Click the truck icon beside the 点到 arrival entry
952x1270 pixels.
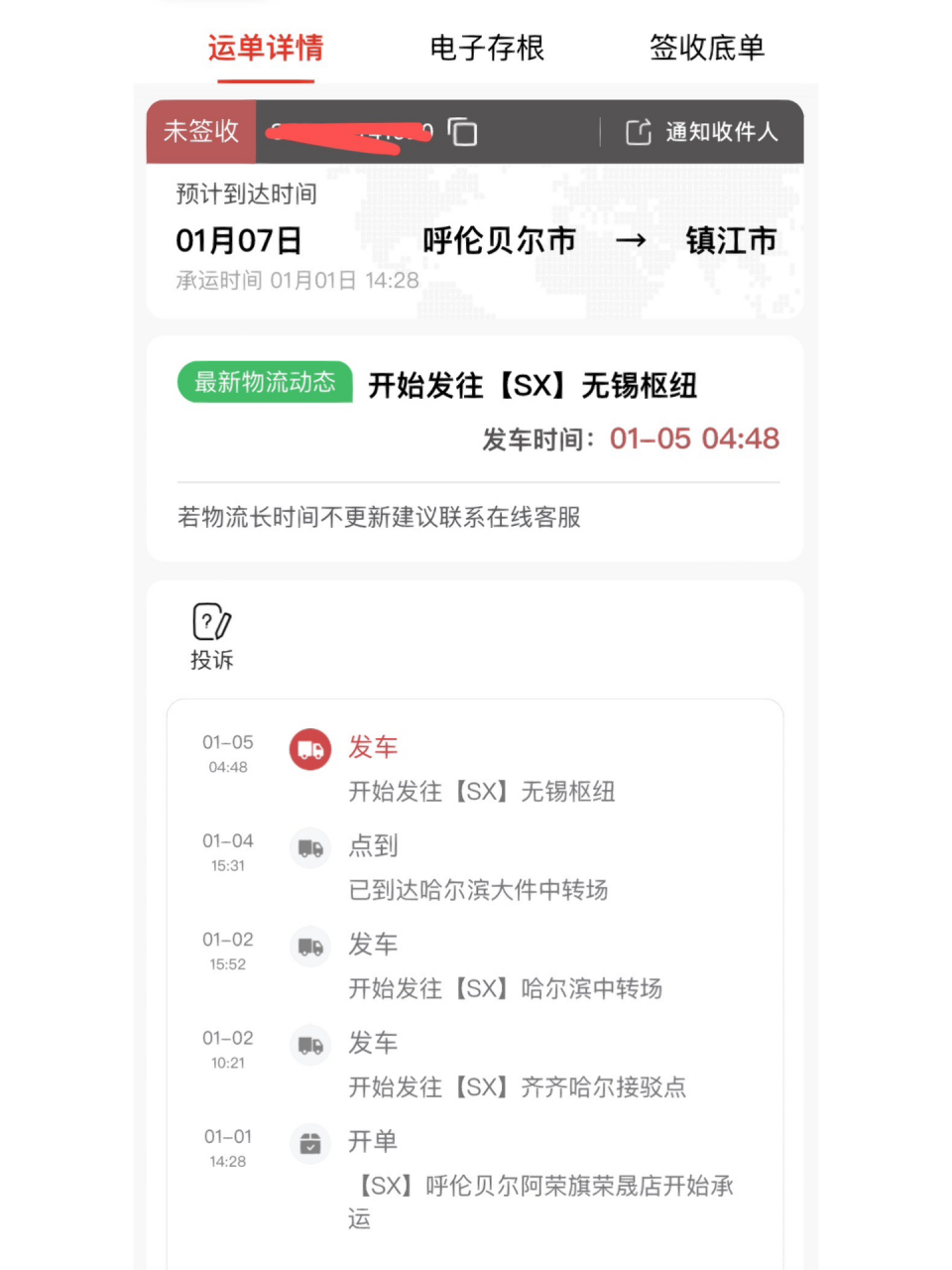(x=309, y=848)
